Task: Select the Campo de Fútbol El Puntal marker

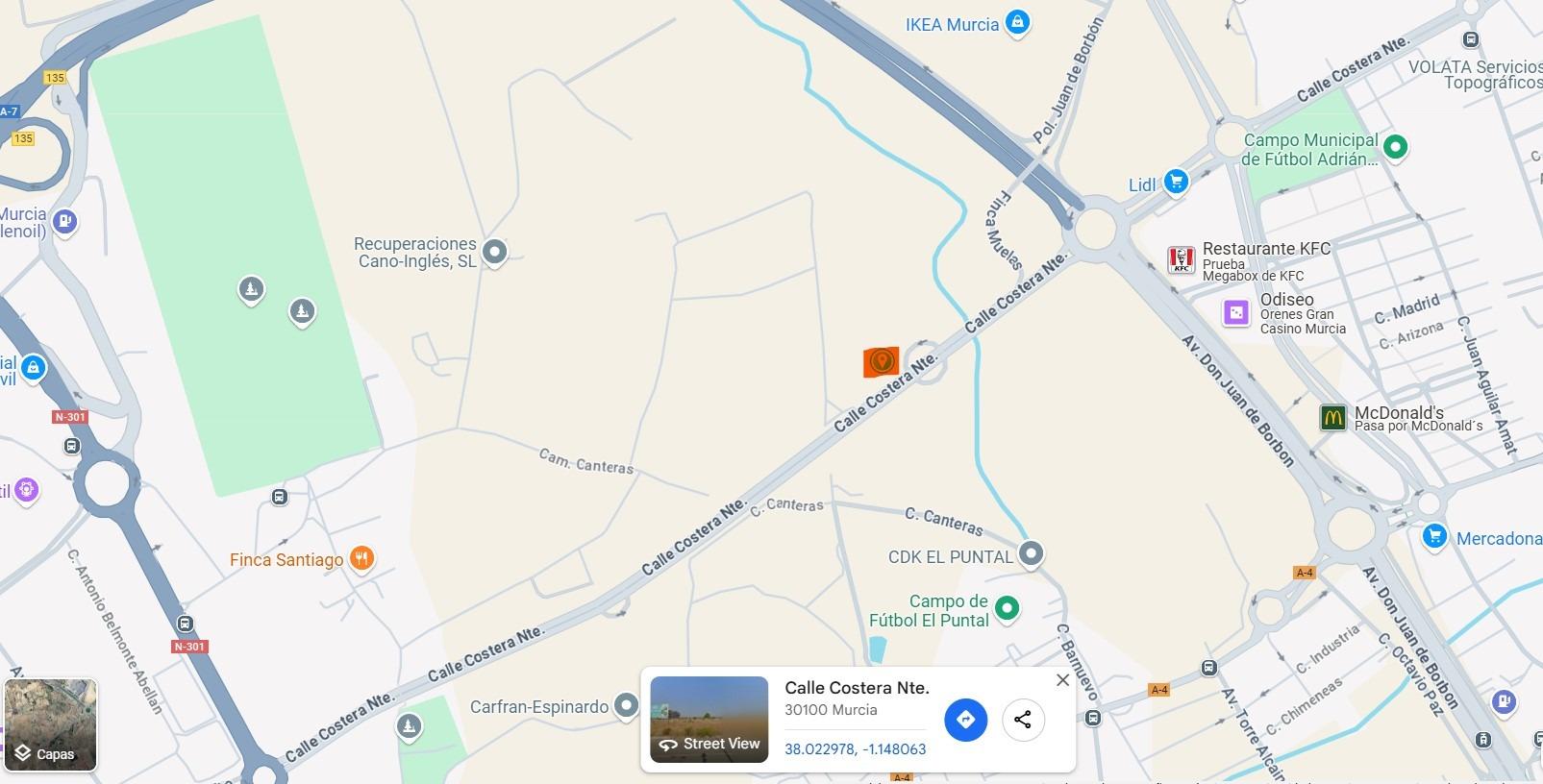Action: (x=1007, y=607)
